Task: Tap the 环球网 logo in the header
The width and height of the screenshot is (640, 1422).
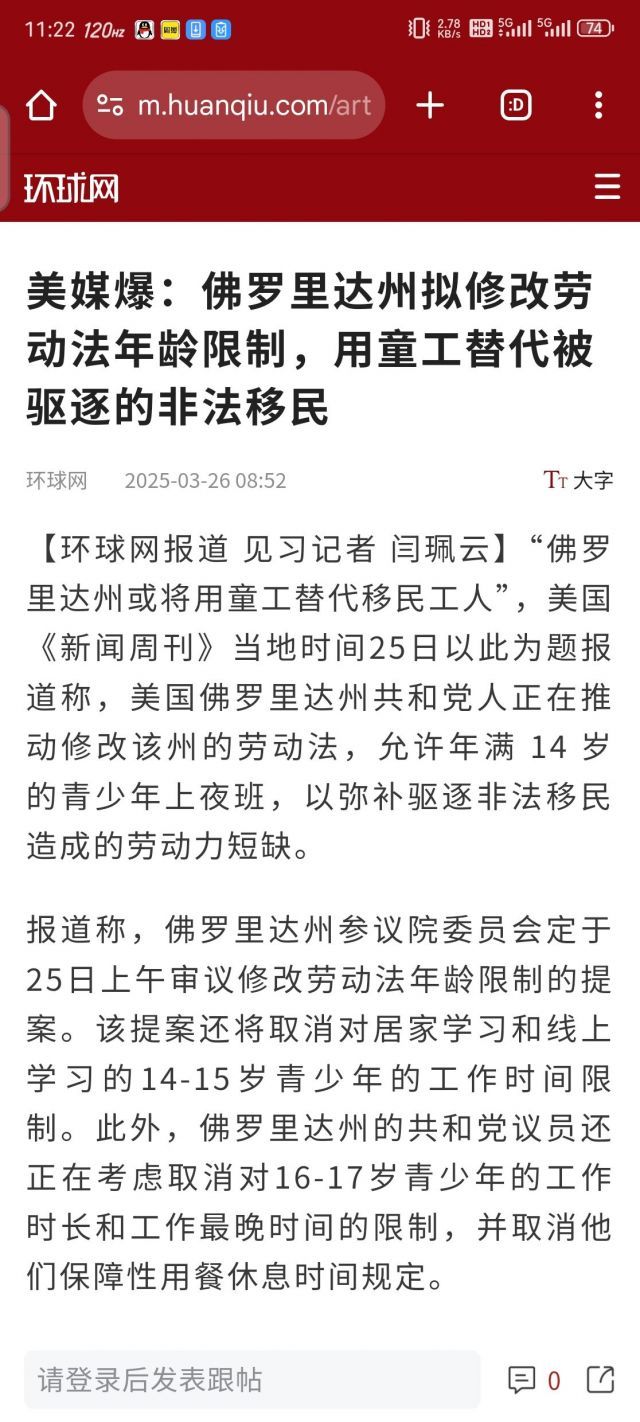Action: (71, 187)
